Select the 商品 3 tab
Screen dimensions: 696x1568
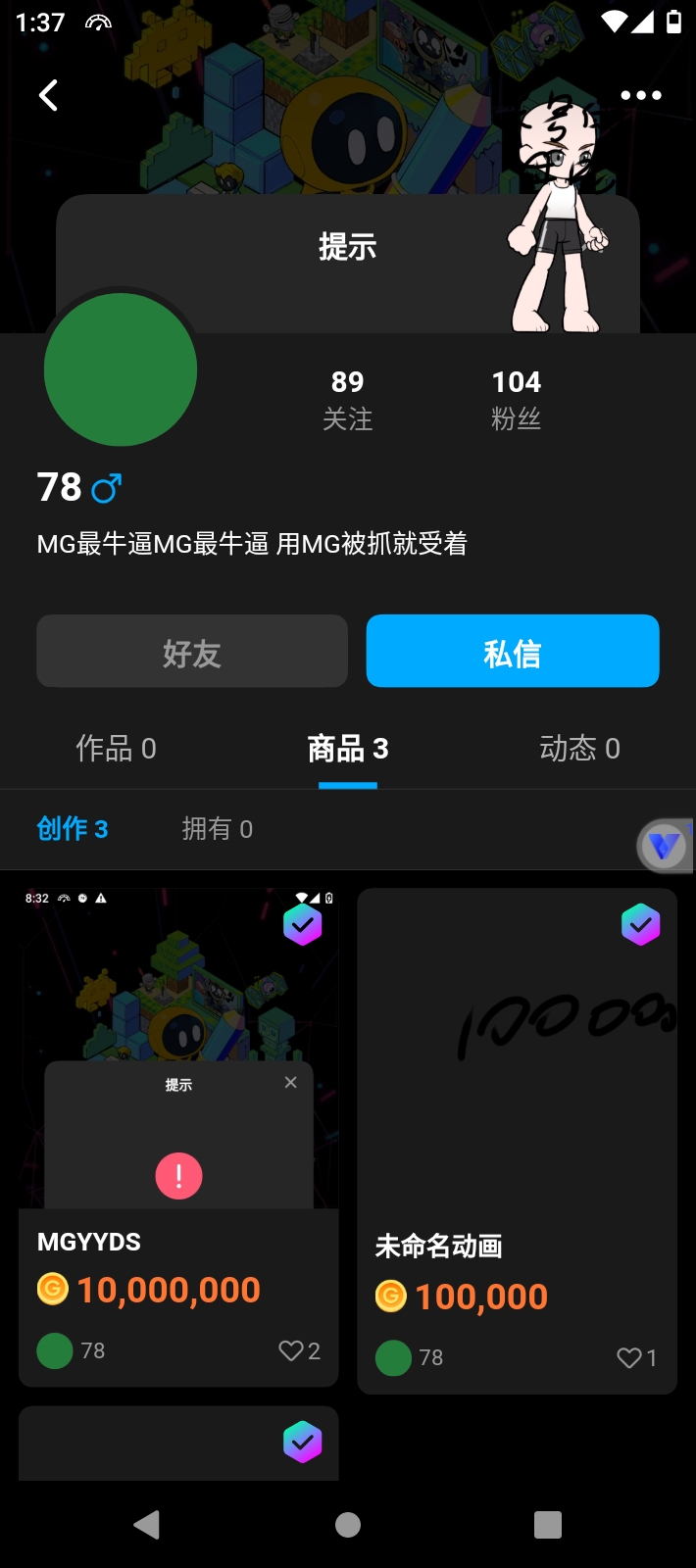(x=348, y=749)
